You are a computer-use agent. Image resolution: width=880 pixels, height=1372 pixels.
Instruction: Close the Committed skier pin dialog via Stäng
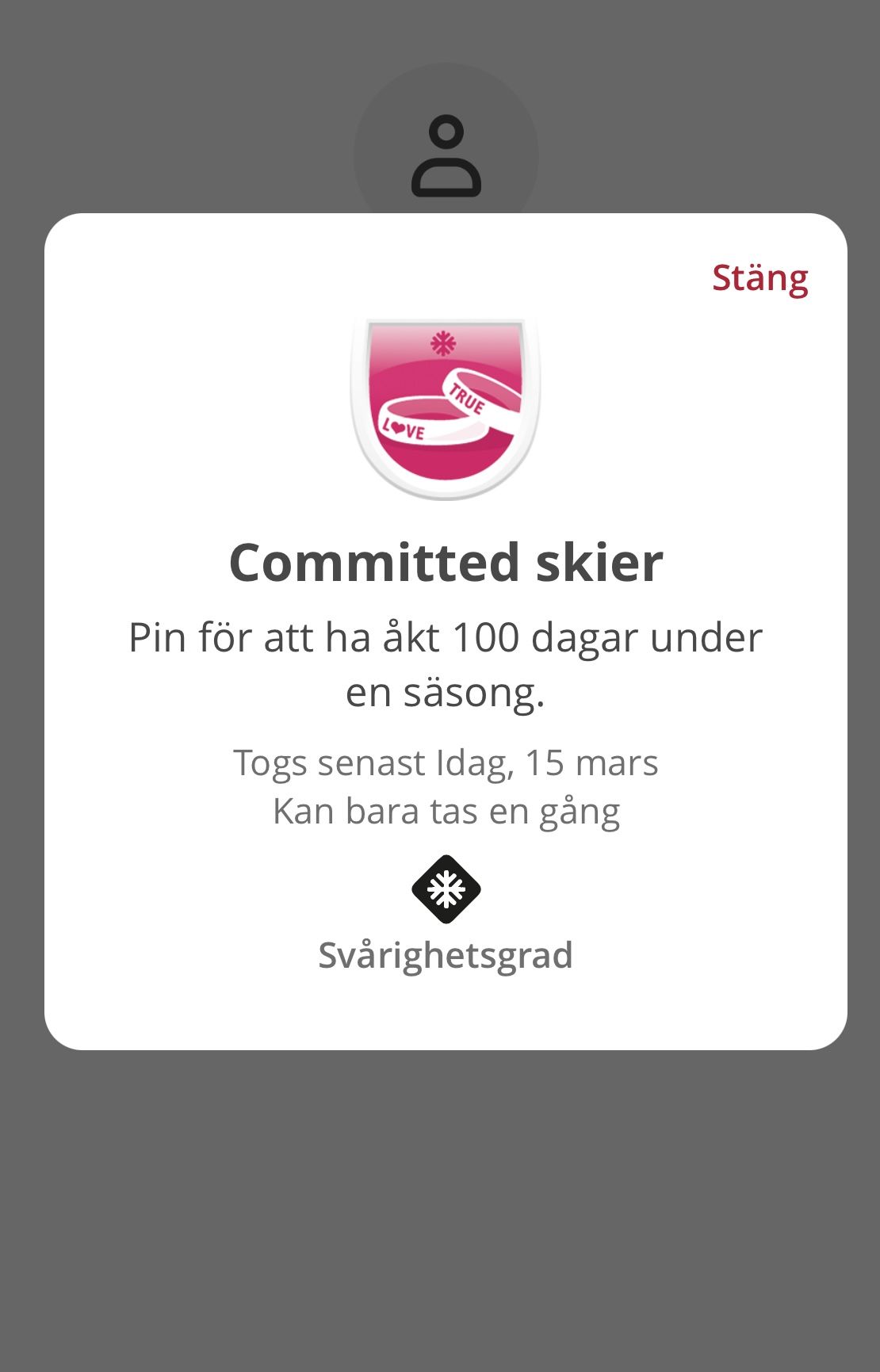(759, 279)
